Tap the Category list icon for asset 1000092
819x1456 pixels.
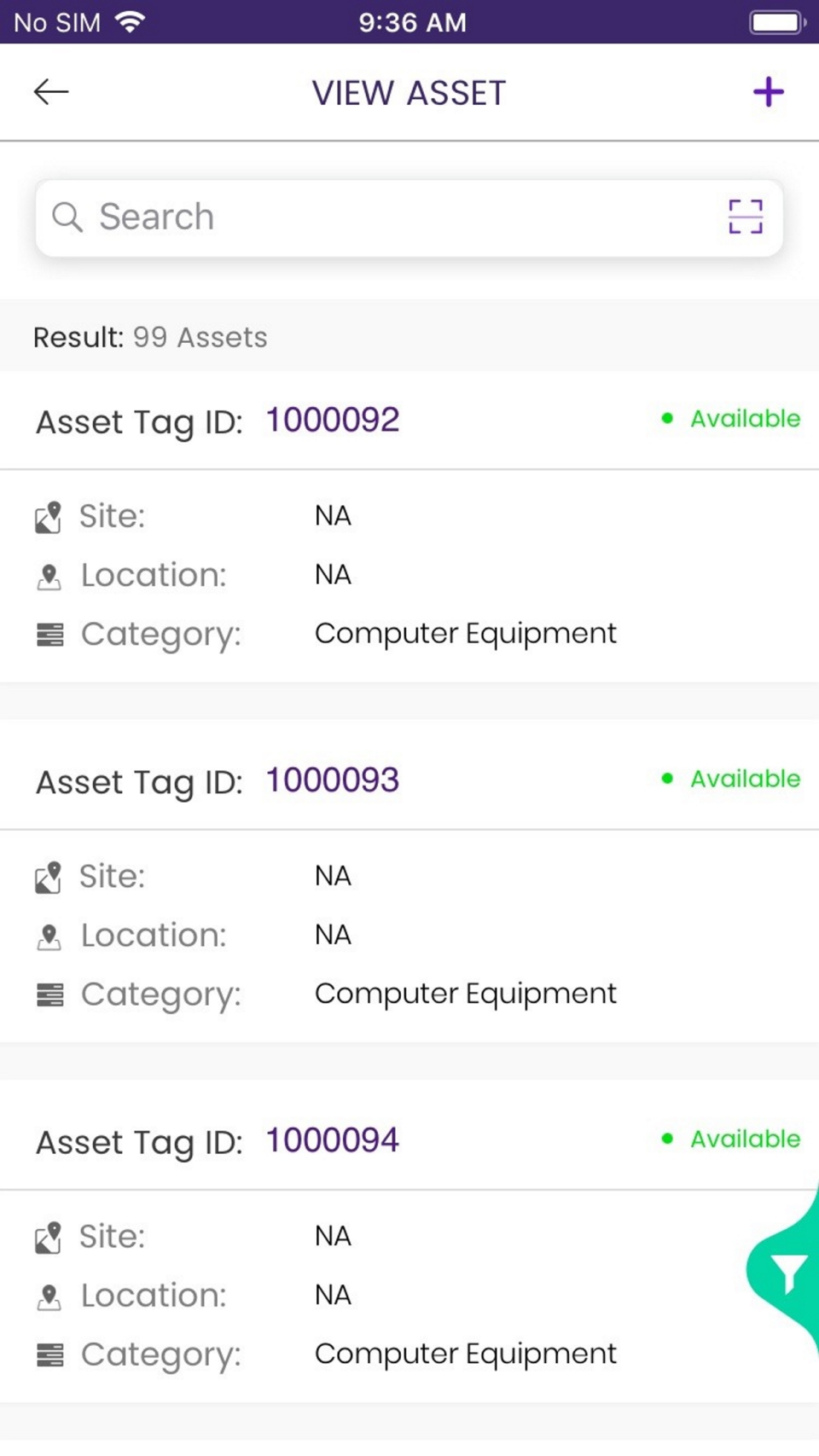pyautogui.click(x=49, y=634)
